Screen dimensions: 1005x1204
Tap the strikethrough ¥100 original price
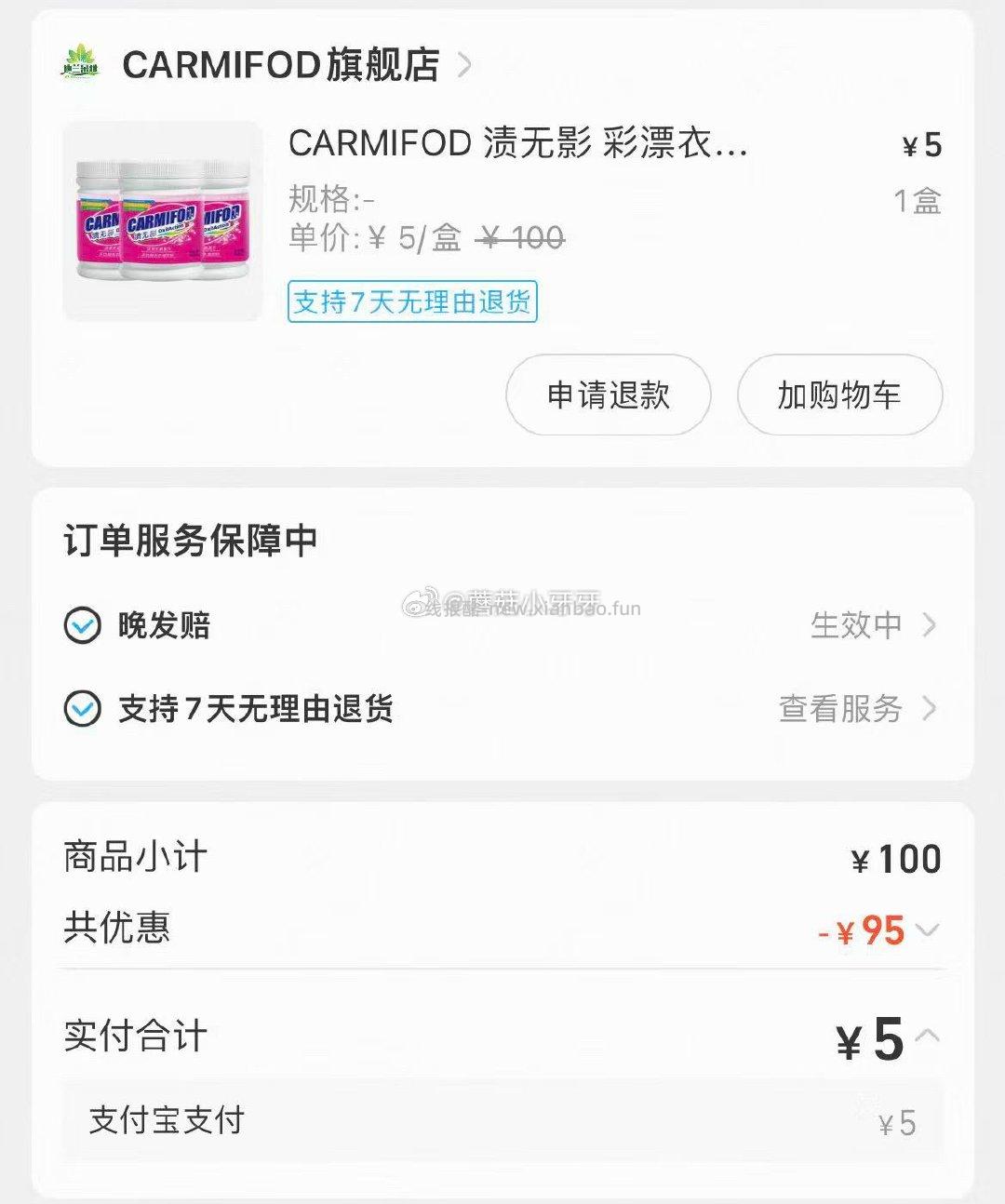tap(519, 239)
